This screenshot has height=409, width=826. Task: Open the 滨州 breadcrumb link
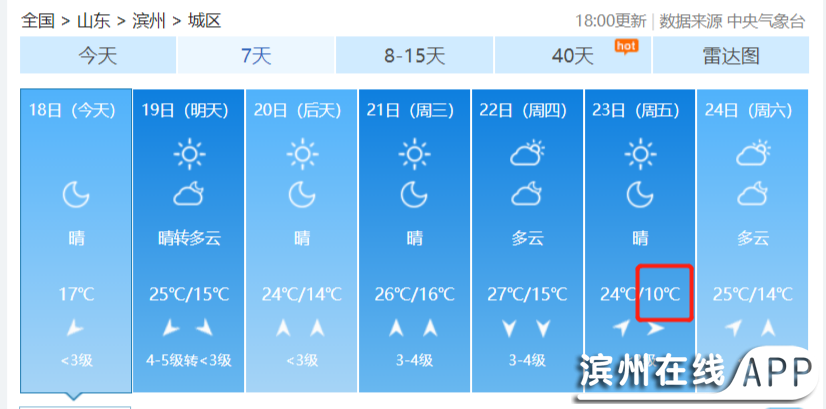pos(148,20)
